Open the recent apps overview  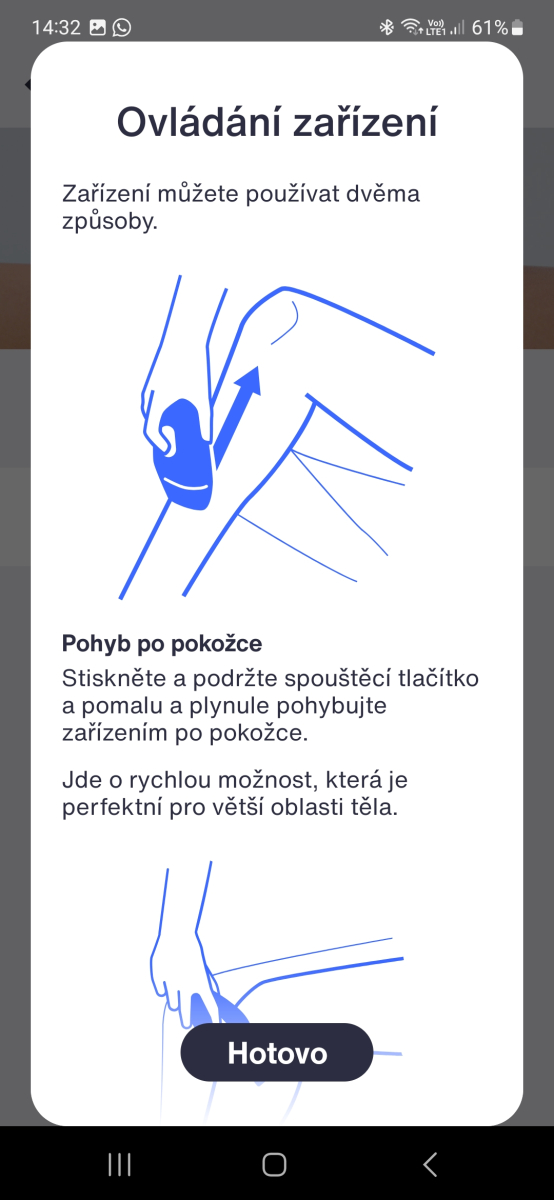[119, 1163]
